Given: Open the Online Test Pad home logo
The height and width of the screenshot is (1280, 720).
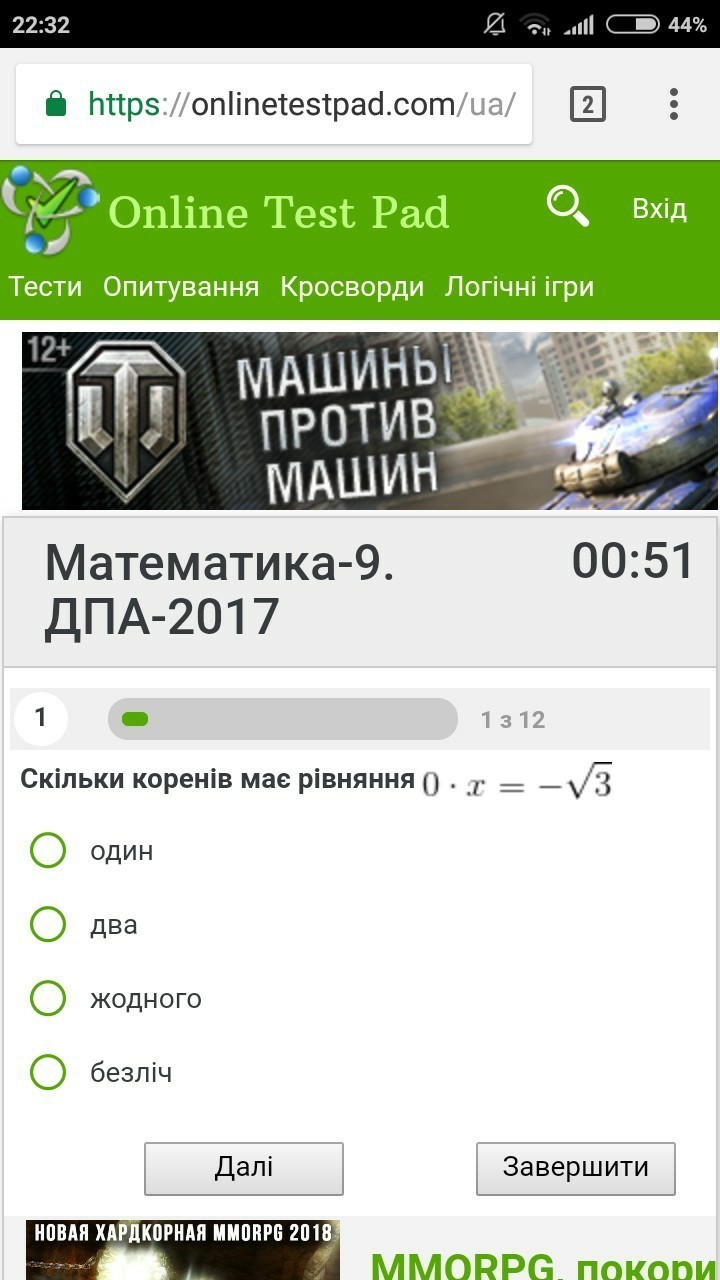Looking at the screenshot, I should (230, 212).
